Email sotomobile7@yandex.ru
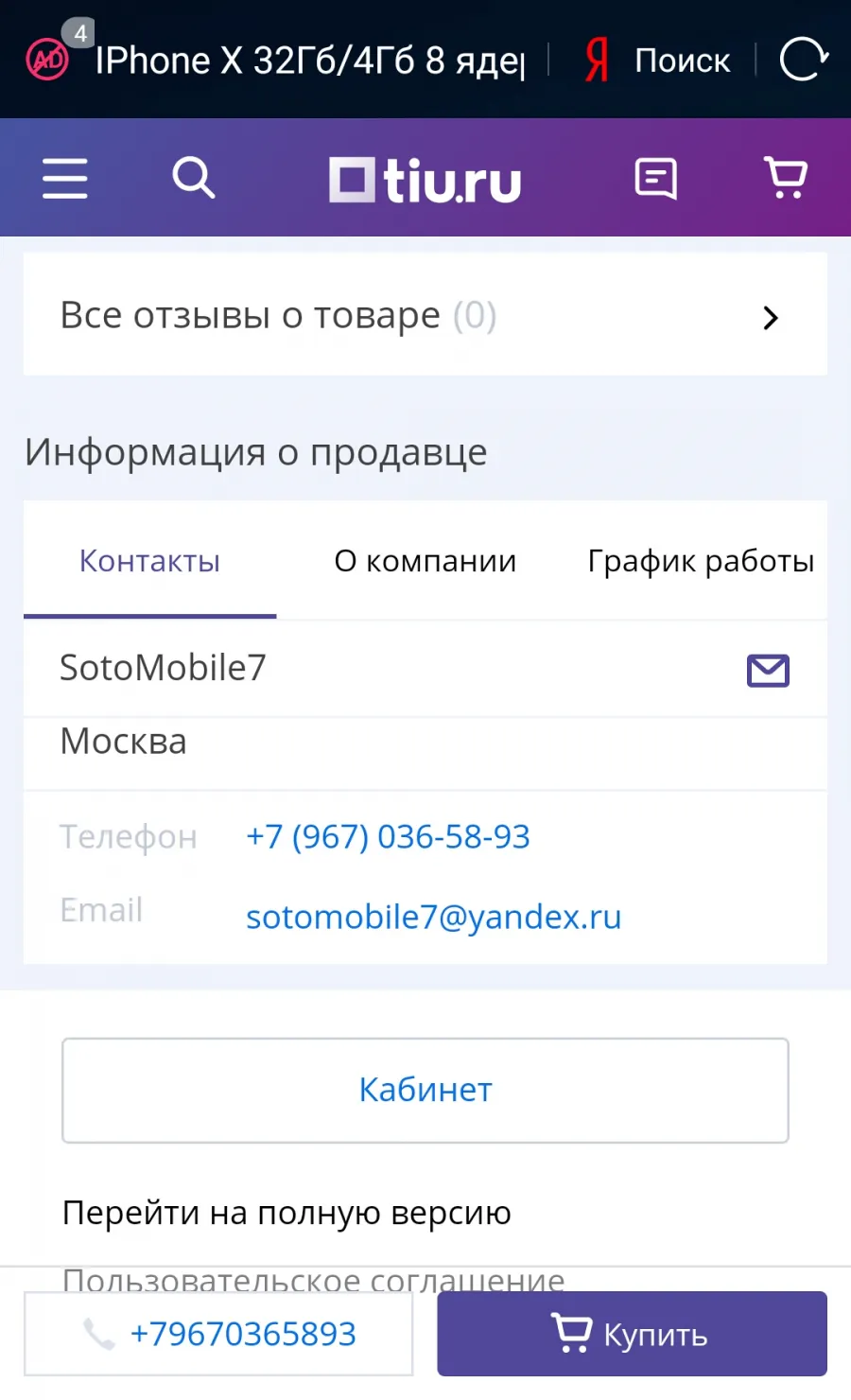This screenshot has height=1400, width=851. pos(434,917)
